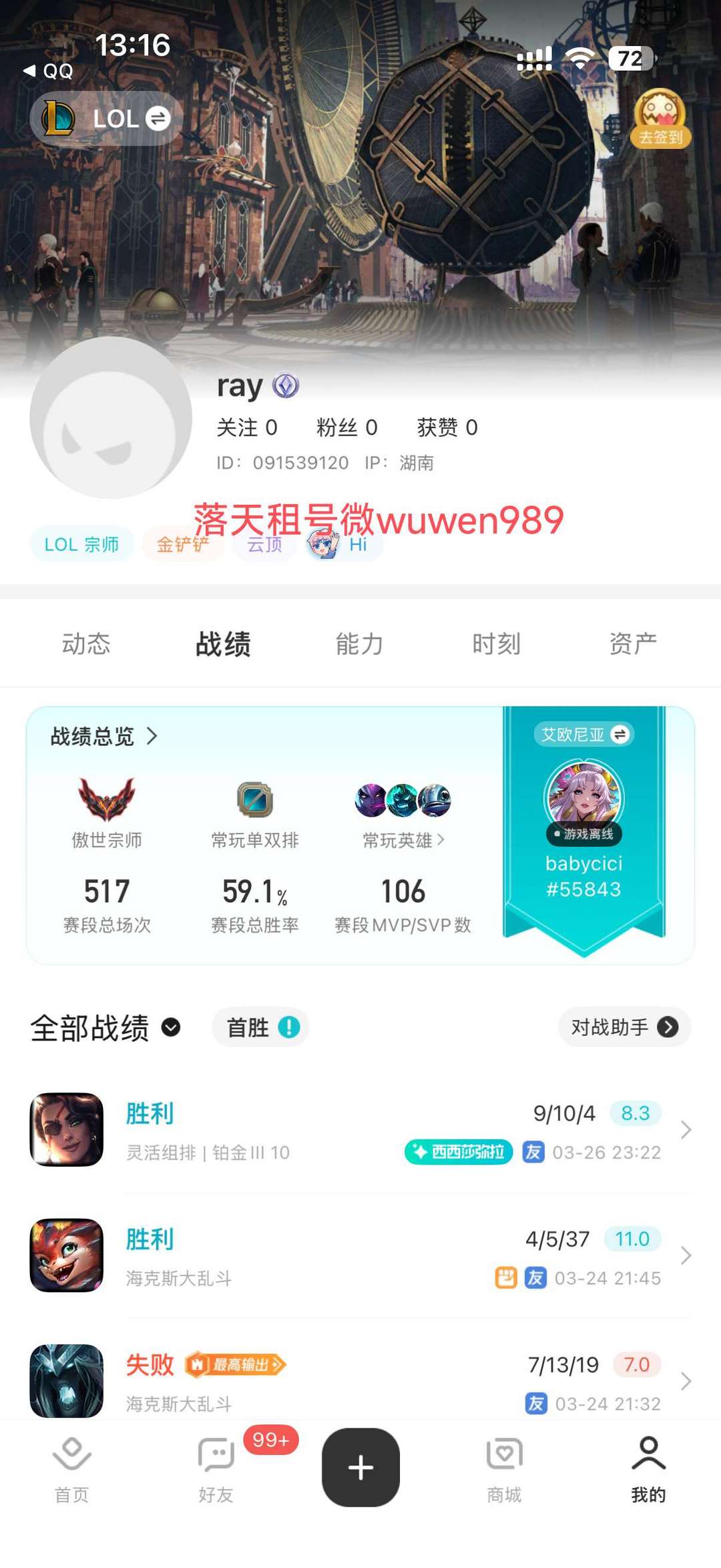The width and height of the screenshot is (721, 1568).
Task: Tap the 首胜 chip
Action: coord(260,1027)
